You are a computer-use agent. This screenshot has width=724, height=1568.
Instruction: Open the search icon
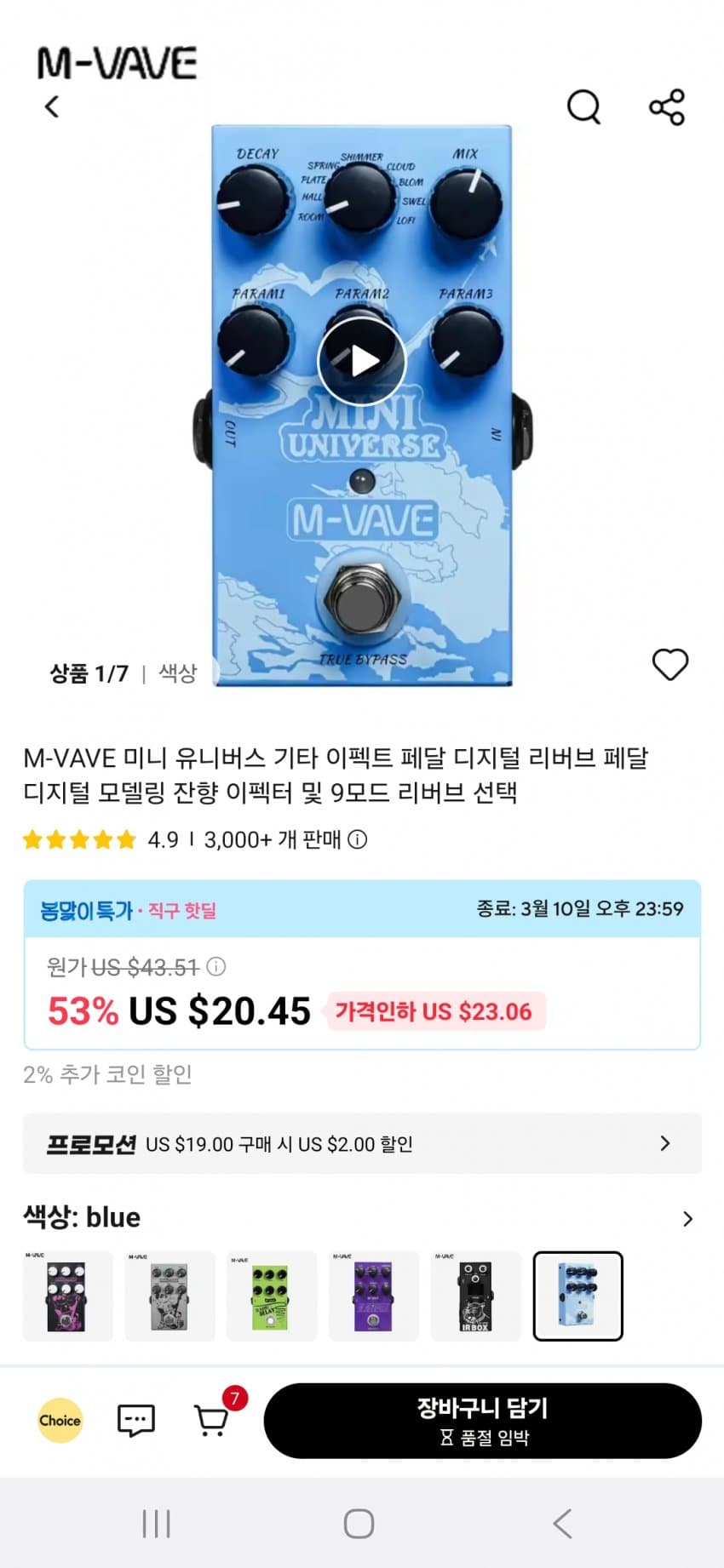pyautogui.click(x=583, y=107)
